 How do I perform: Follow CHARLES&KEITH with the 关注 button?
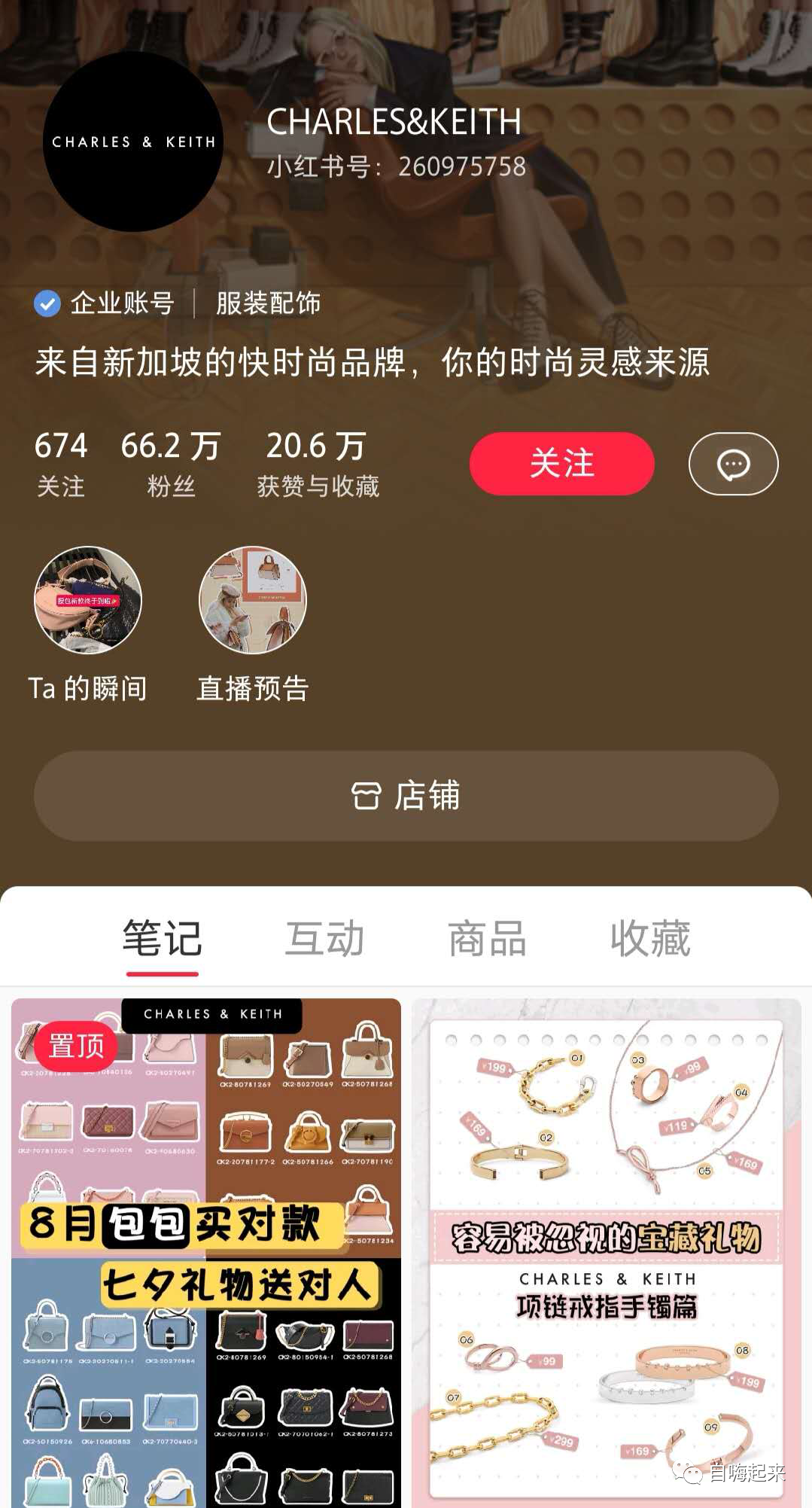coord(561,464)
